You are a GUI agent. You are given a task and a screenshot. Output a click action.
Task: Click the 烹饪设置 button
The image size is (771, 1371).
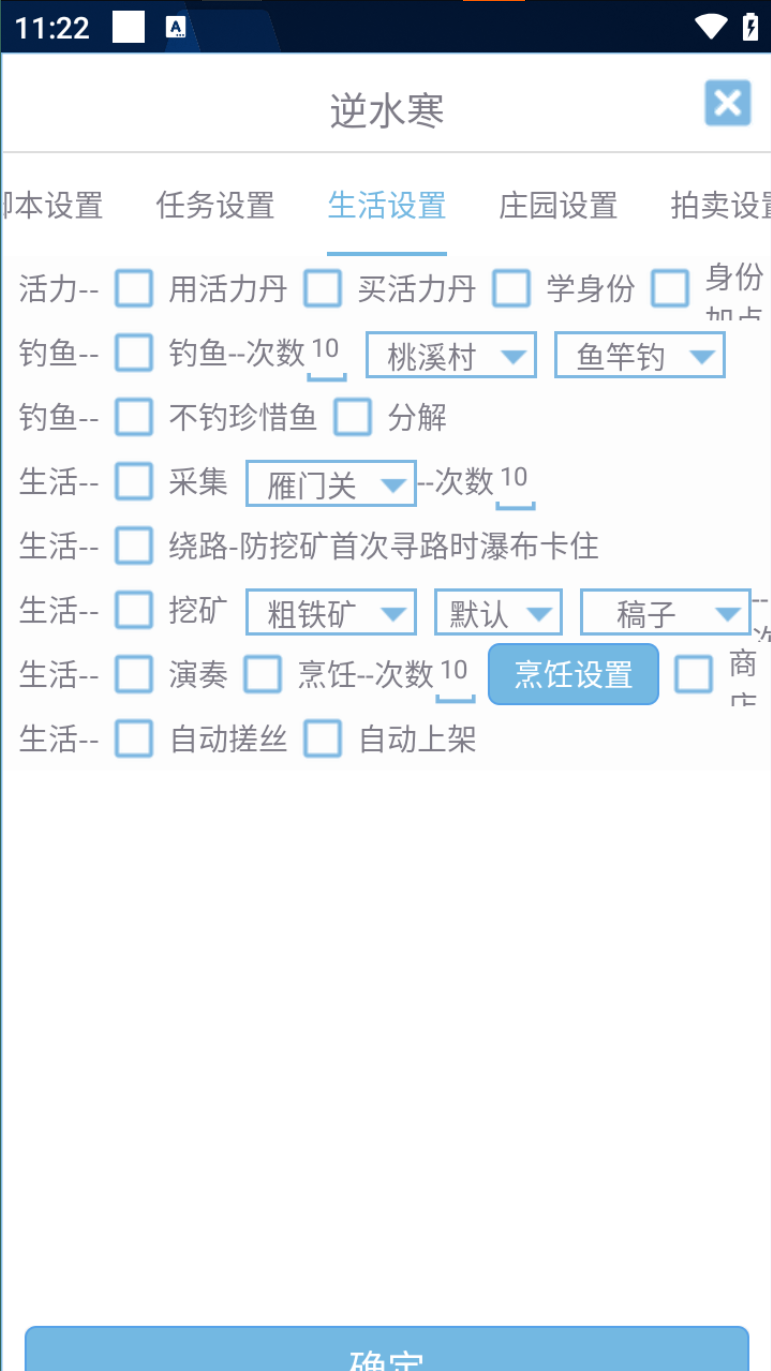[572, 675]
